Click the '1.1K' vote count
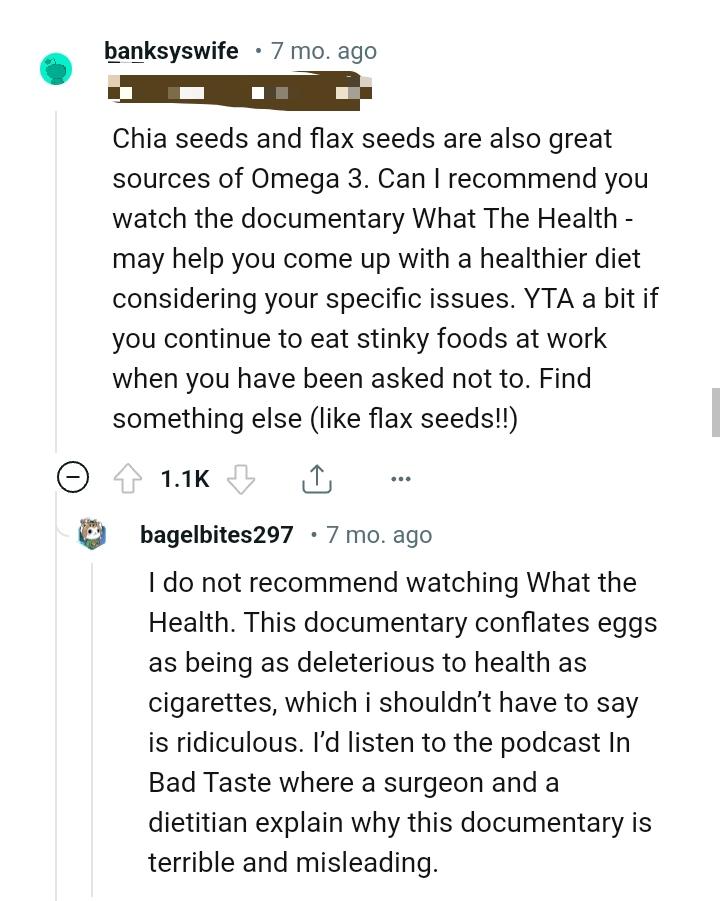 click(x=183, y=479)
